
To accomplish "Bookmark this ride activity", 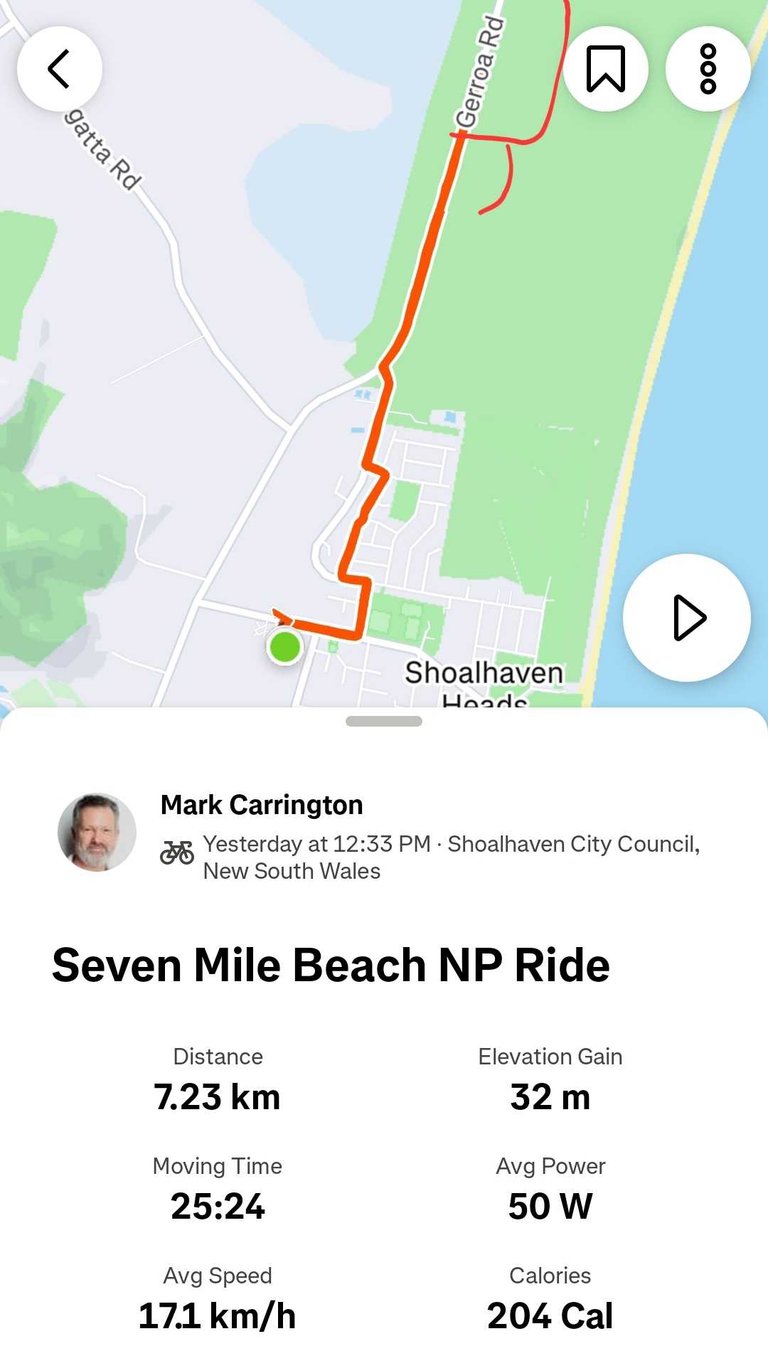I will pyautogui.click(x=606, y=69).
